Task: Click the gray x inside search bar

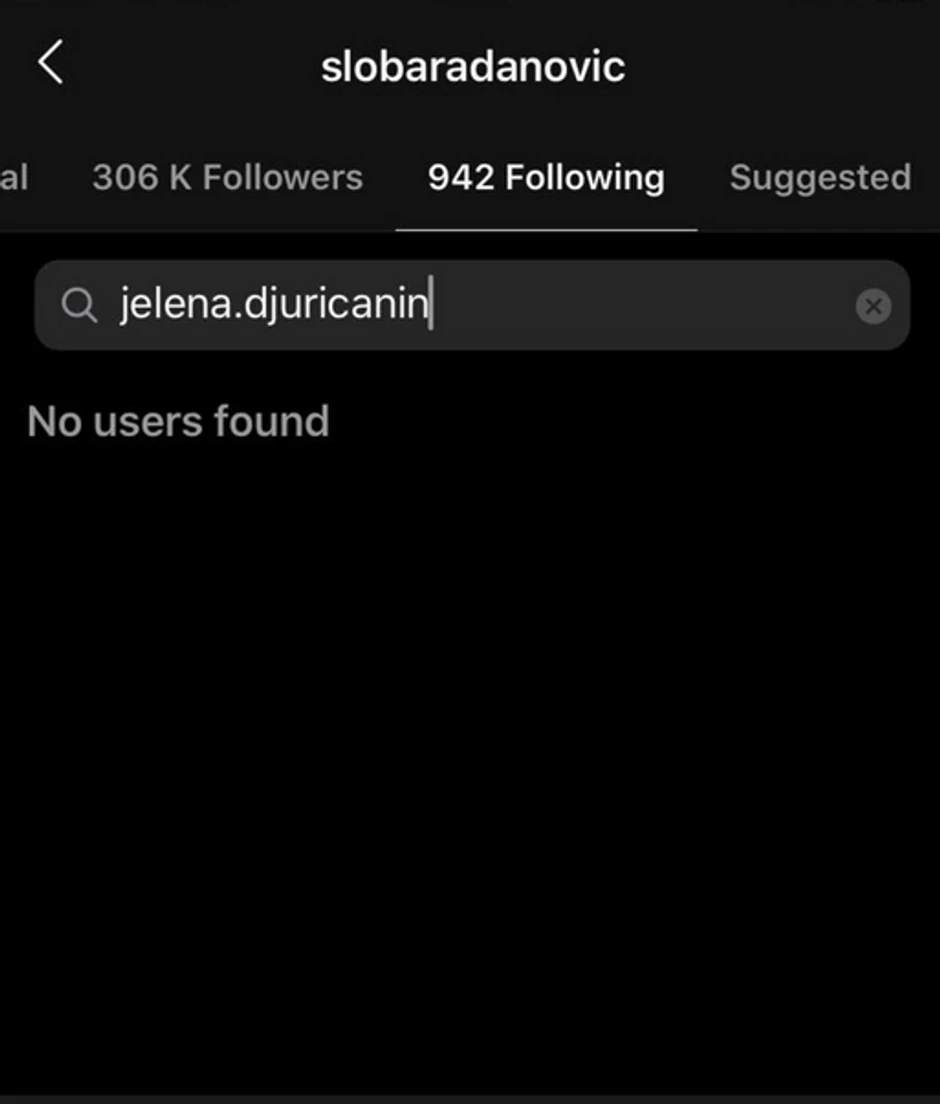Action: click(874, 306)
